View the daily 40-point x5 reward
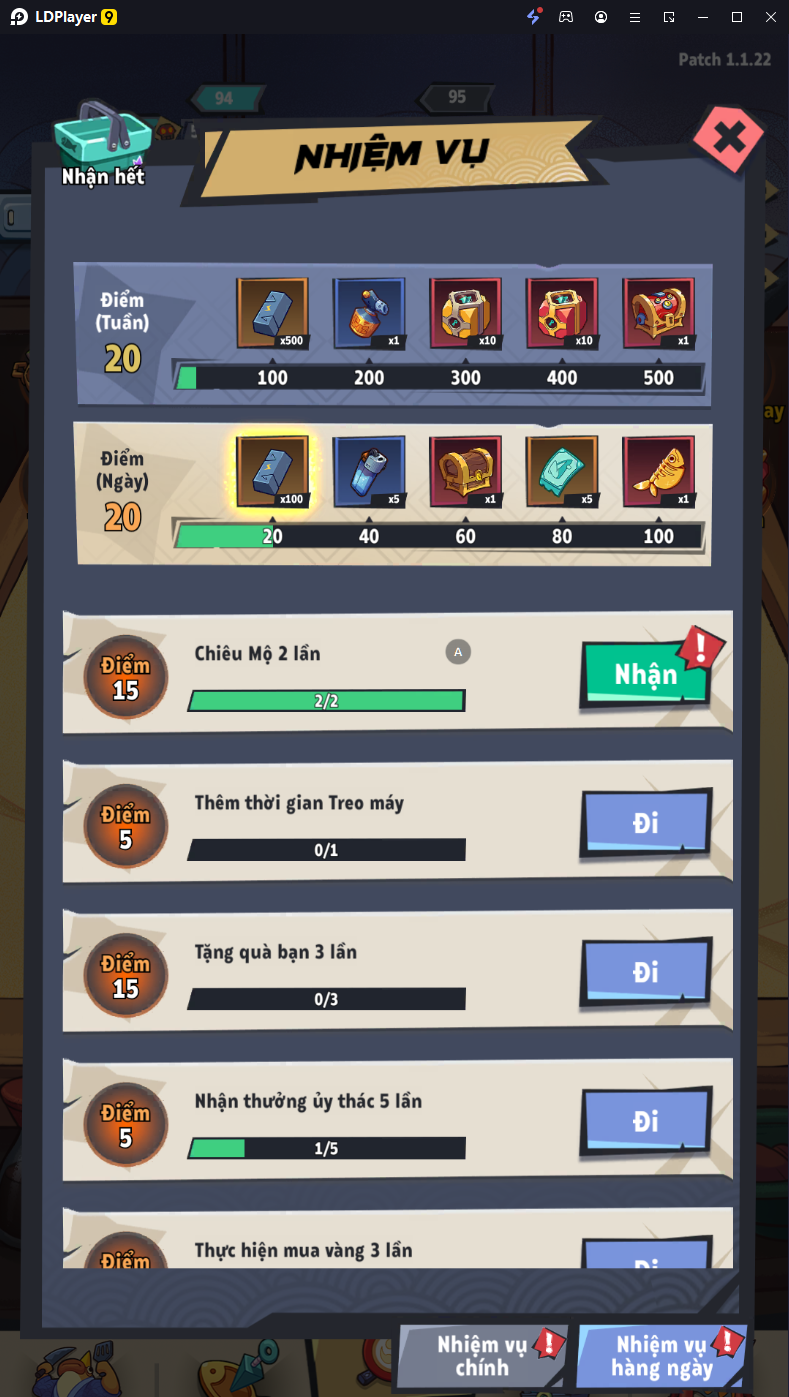This screenshot has width=789, height=1397. pyautogui.click(x=368, y=472)
